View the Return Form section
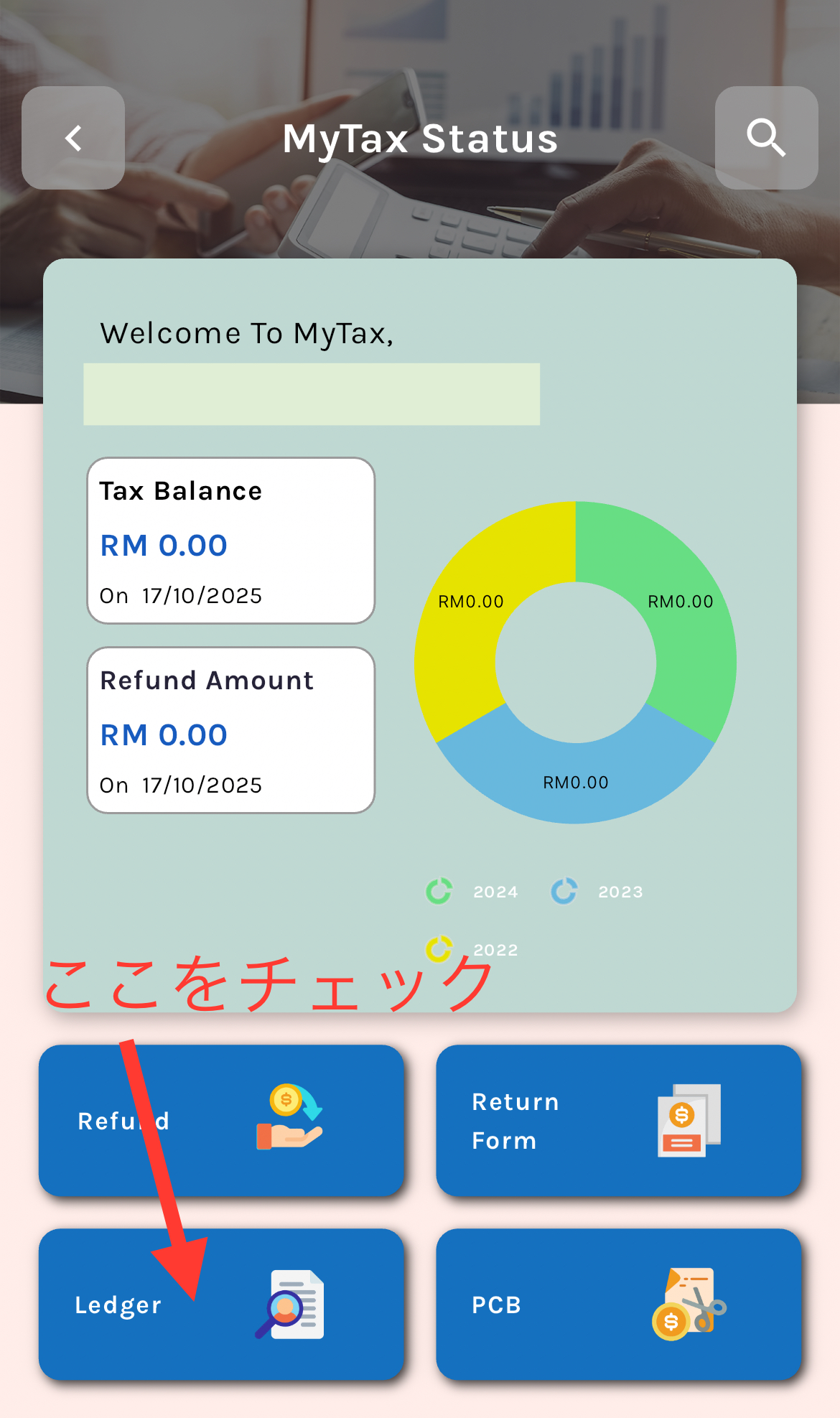Viewport: 840px width, 1418px height. pyautogui.click(x=618, y=1121)
